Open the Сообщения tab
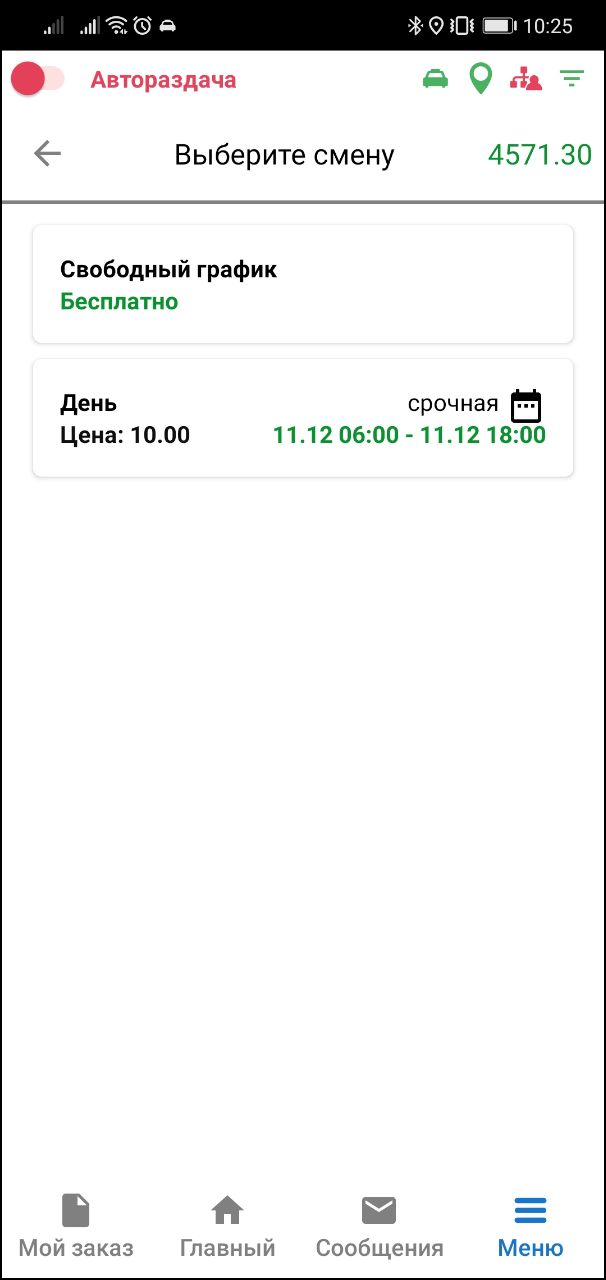Screen dimensions: 606x1280 (379, 1225)
